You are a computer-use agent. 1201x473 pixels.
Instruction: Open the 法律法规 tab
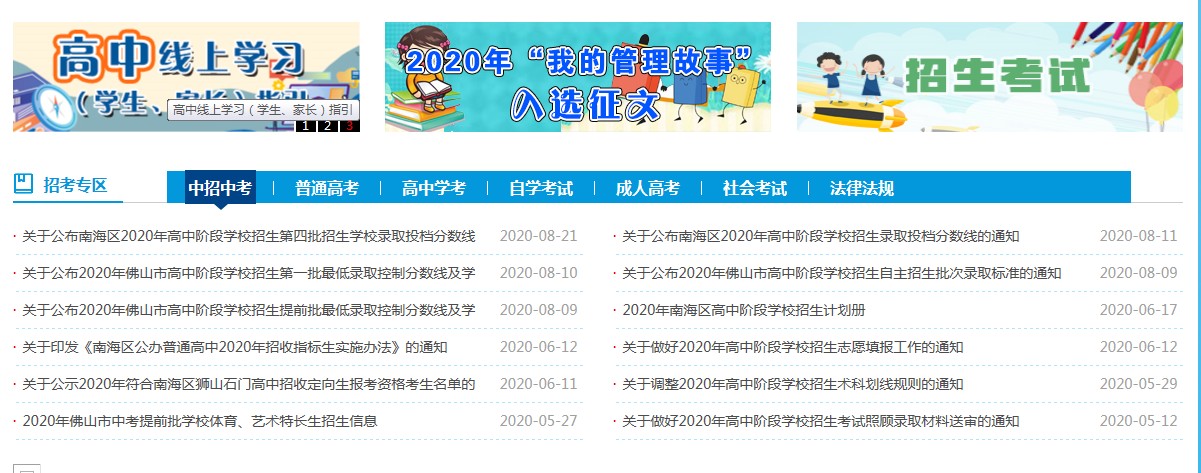(x=861, y=188)
